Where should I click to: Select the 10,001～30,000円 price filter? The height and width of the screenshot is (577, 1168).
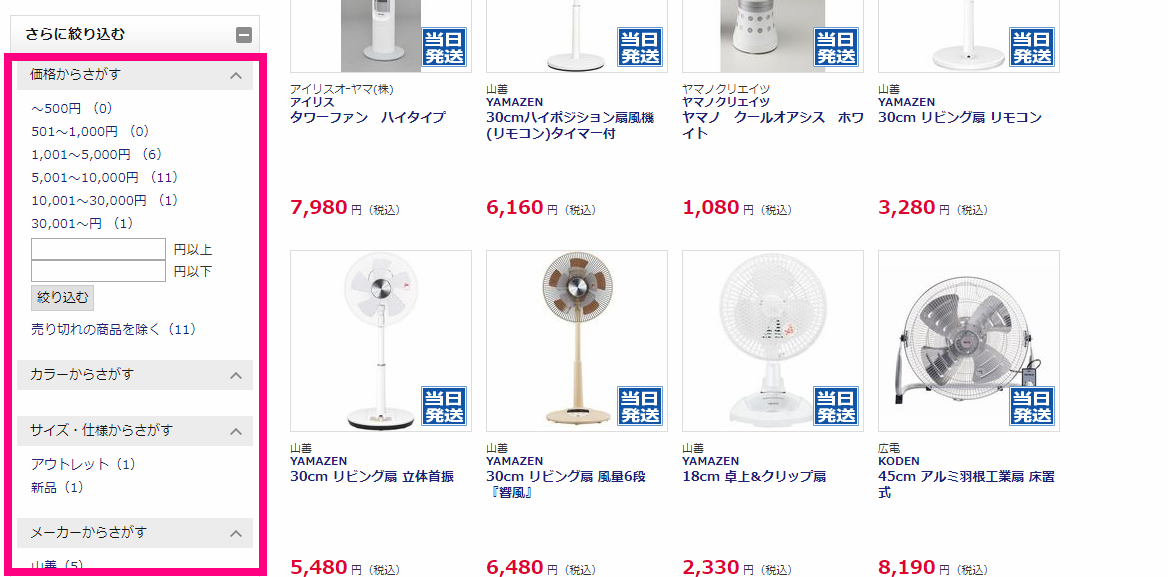click(x=104, y=200)
